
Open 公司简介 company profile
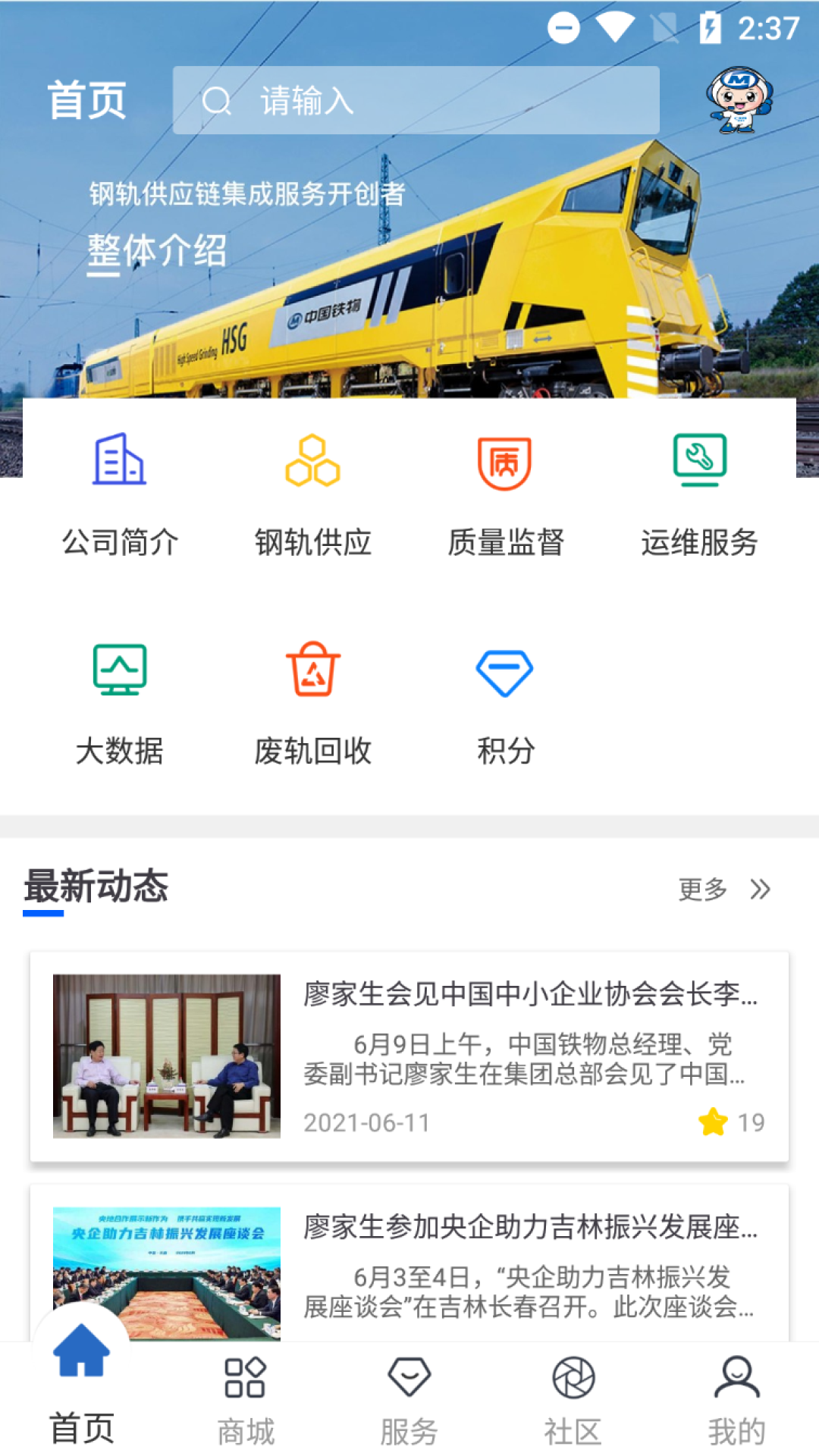point(120,494)
